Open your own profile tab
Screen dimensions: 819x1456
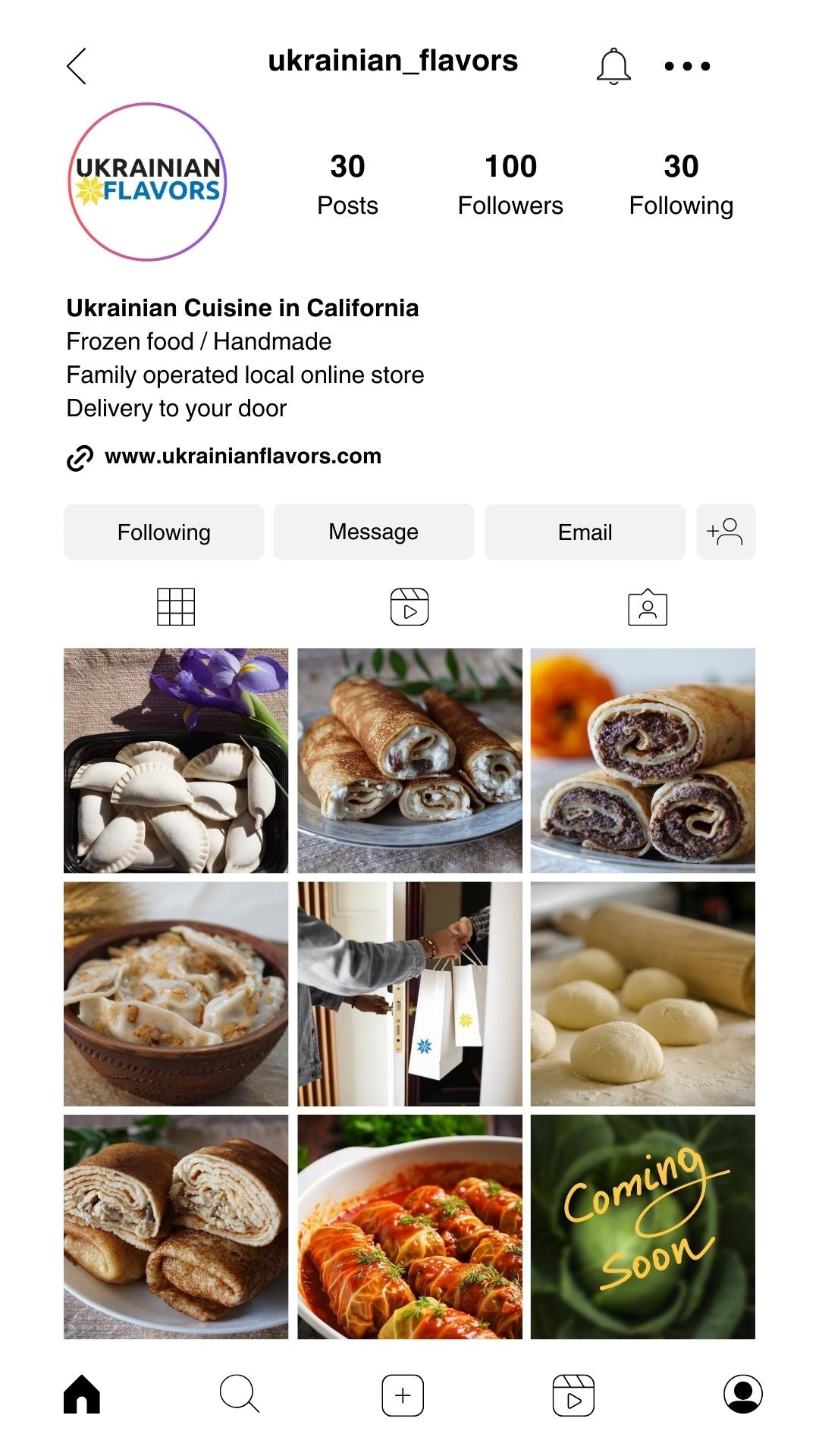point(743,1395)
